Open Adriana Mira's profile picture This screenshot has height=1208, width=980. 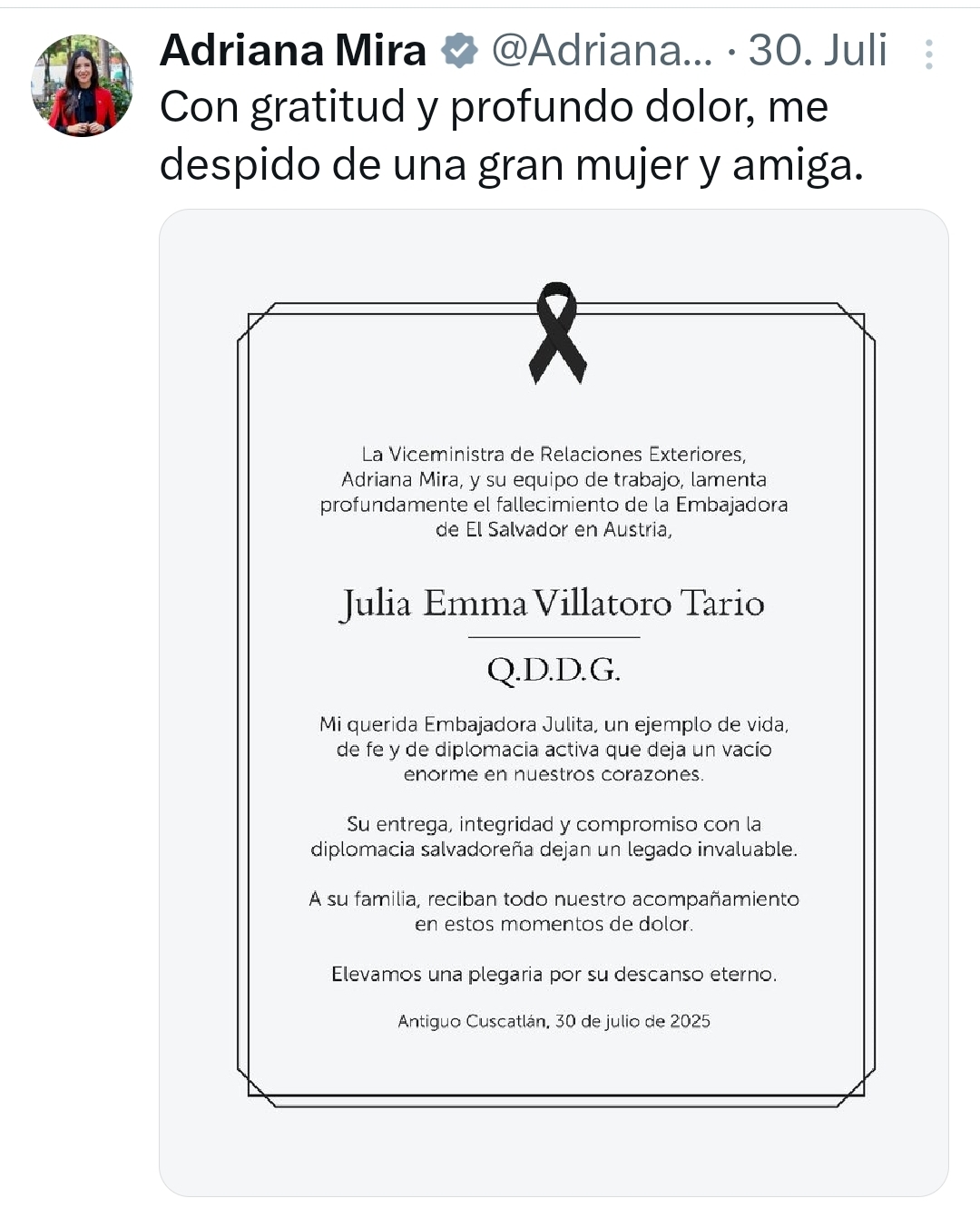point(82,86)
